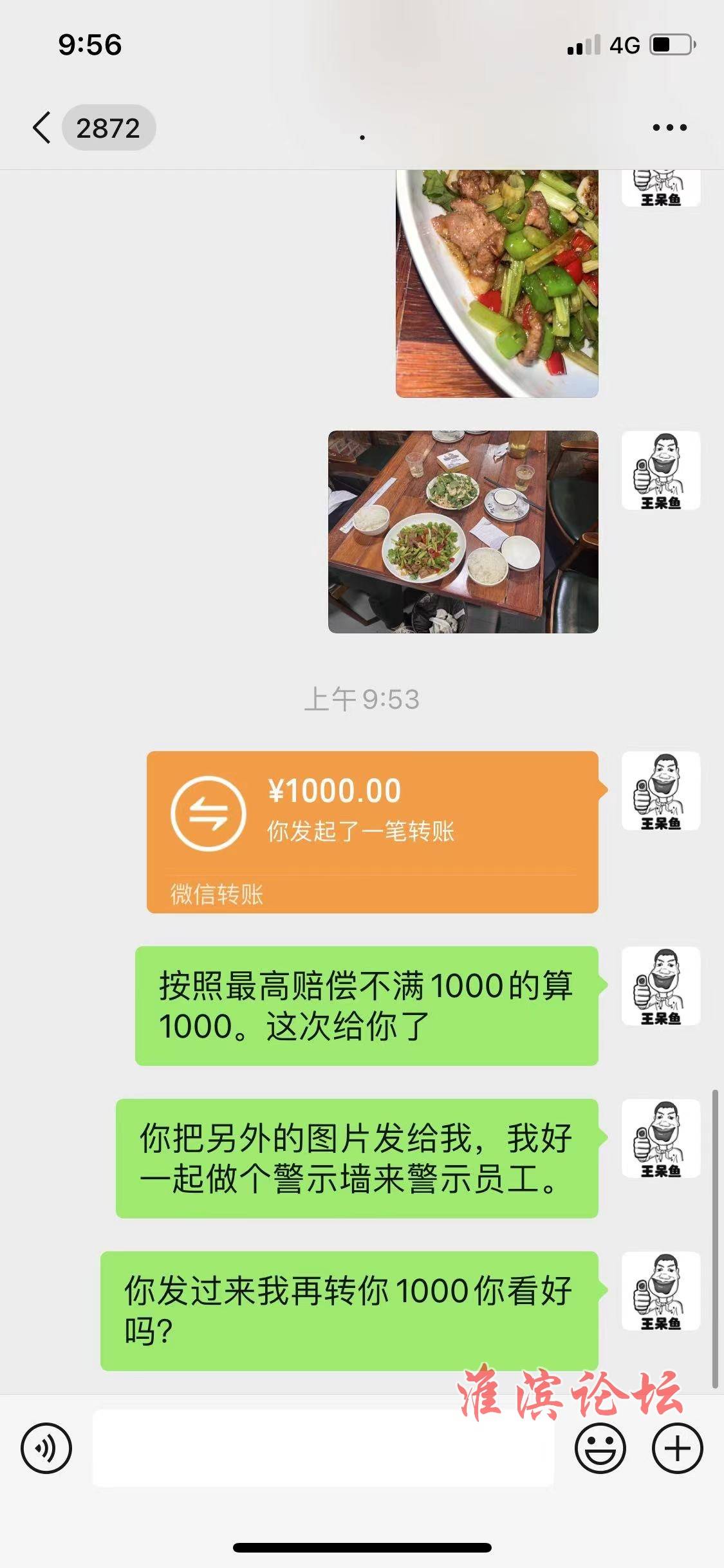Open the chat info overflow menu
This screenshot has width=724, height=1568.
pyautogui.click(x=669, y=127)
